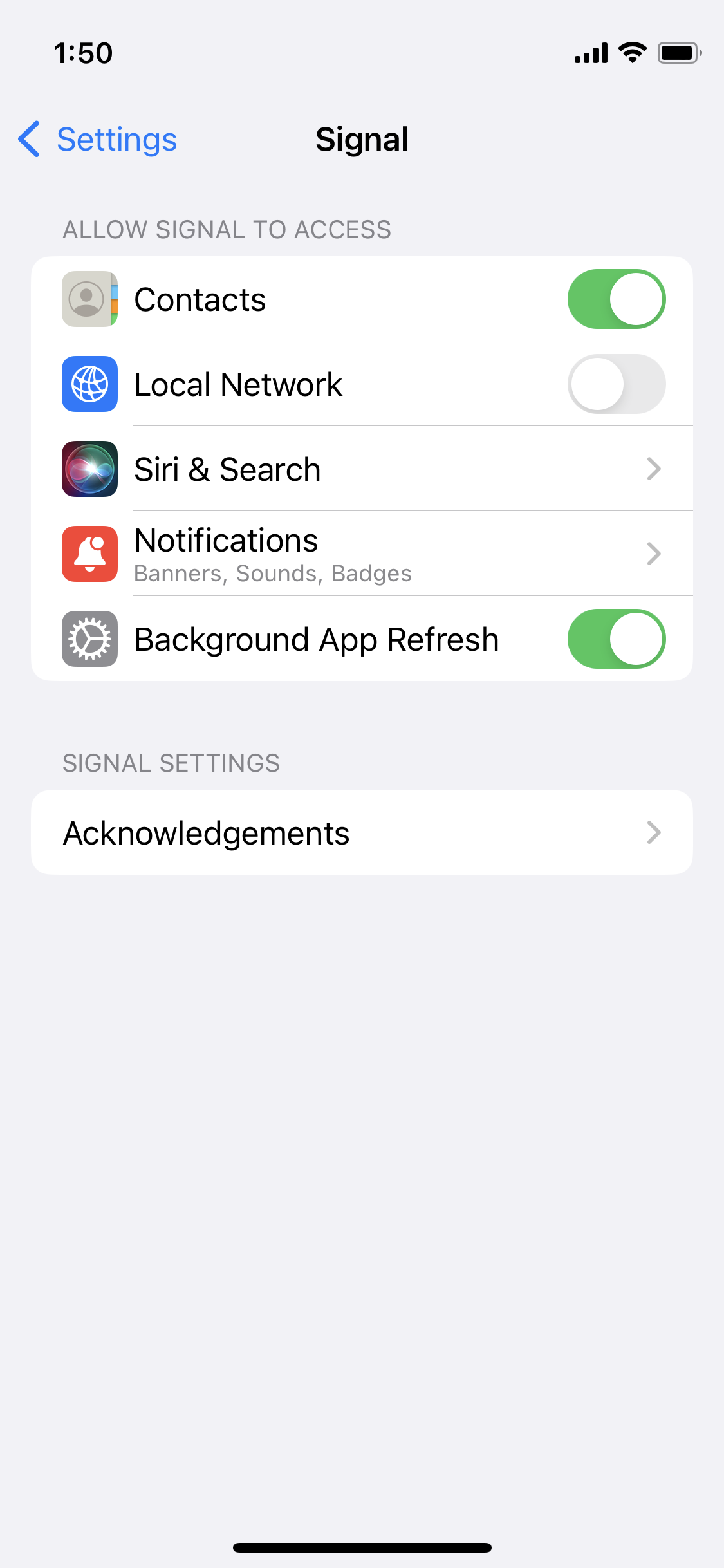Tap the Wi-Fi status icon
Viewport: 724px width, 1568px height.
pos(631,53)
